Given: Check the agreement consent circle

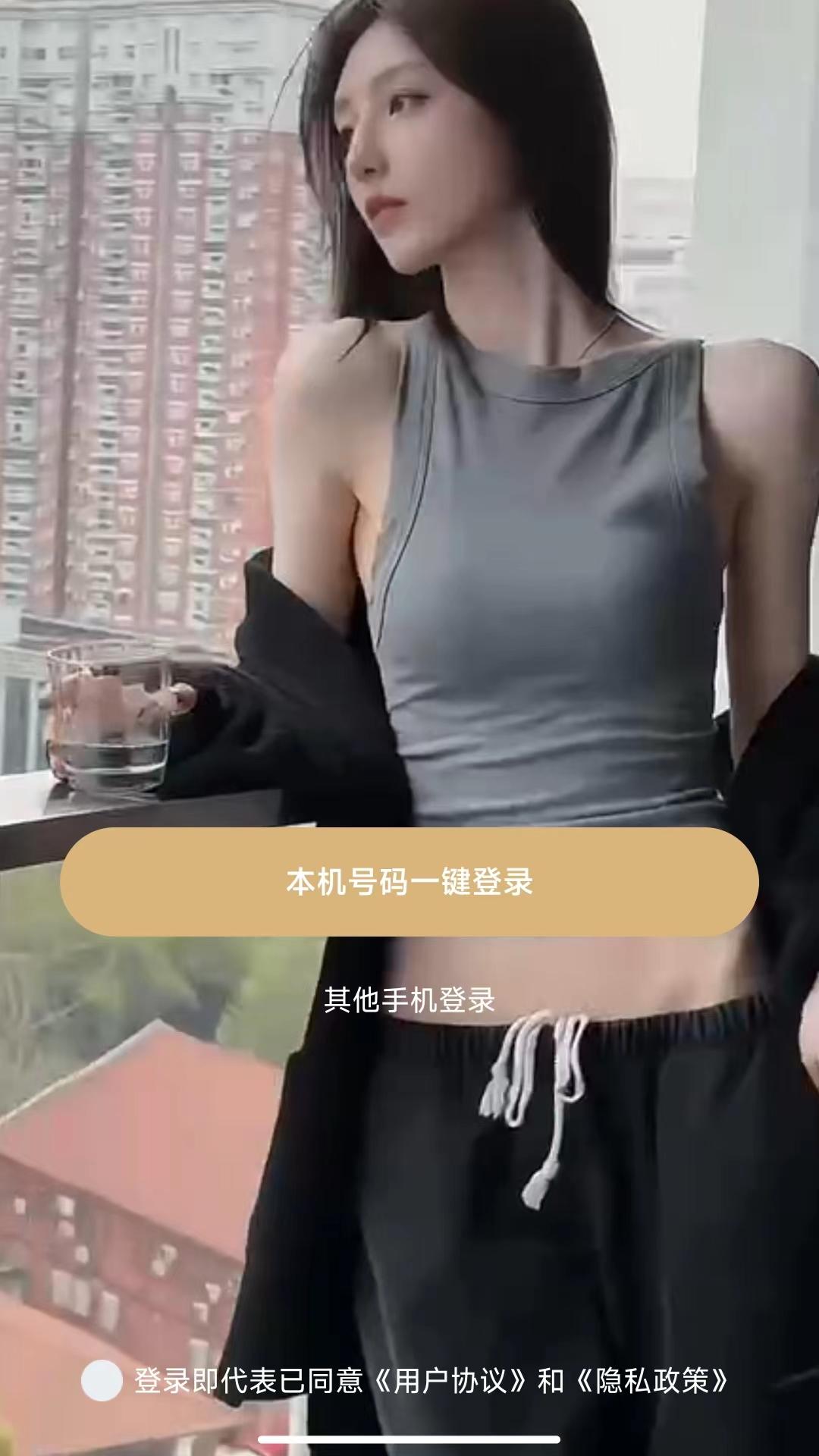Looking at the screenshot, I should [x=102, y=1380].
